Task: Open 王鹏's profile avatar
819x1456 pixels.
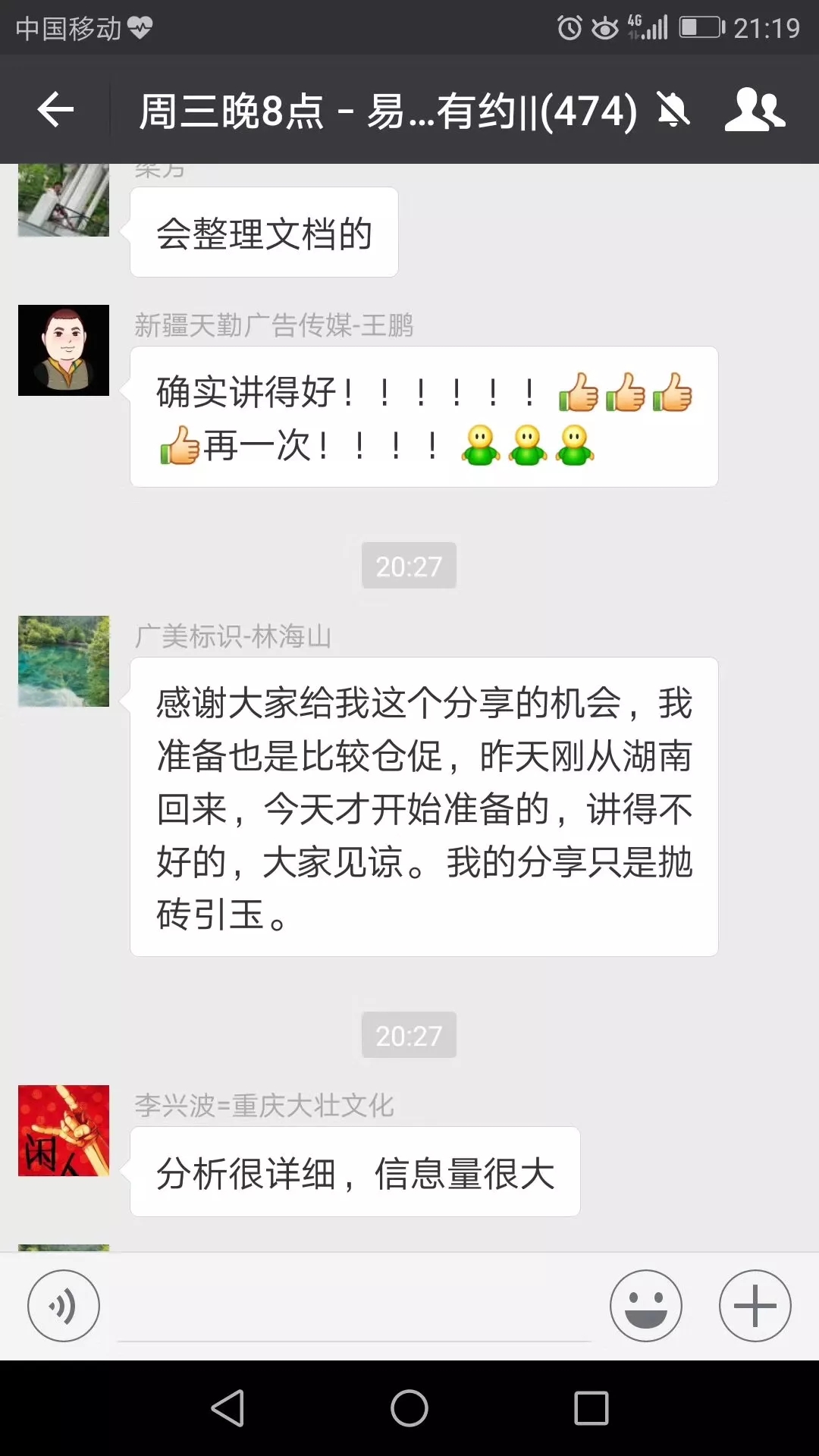Action: pyautogui.click(x=64, y=350)
